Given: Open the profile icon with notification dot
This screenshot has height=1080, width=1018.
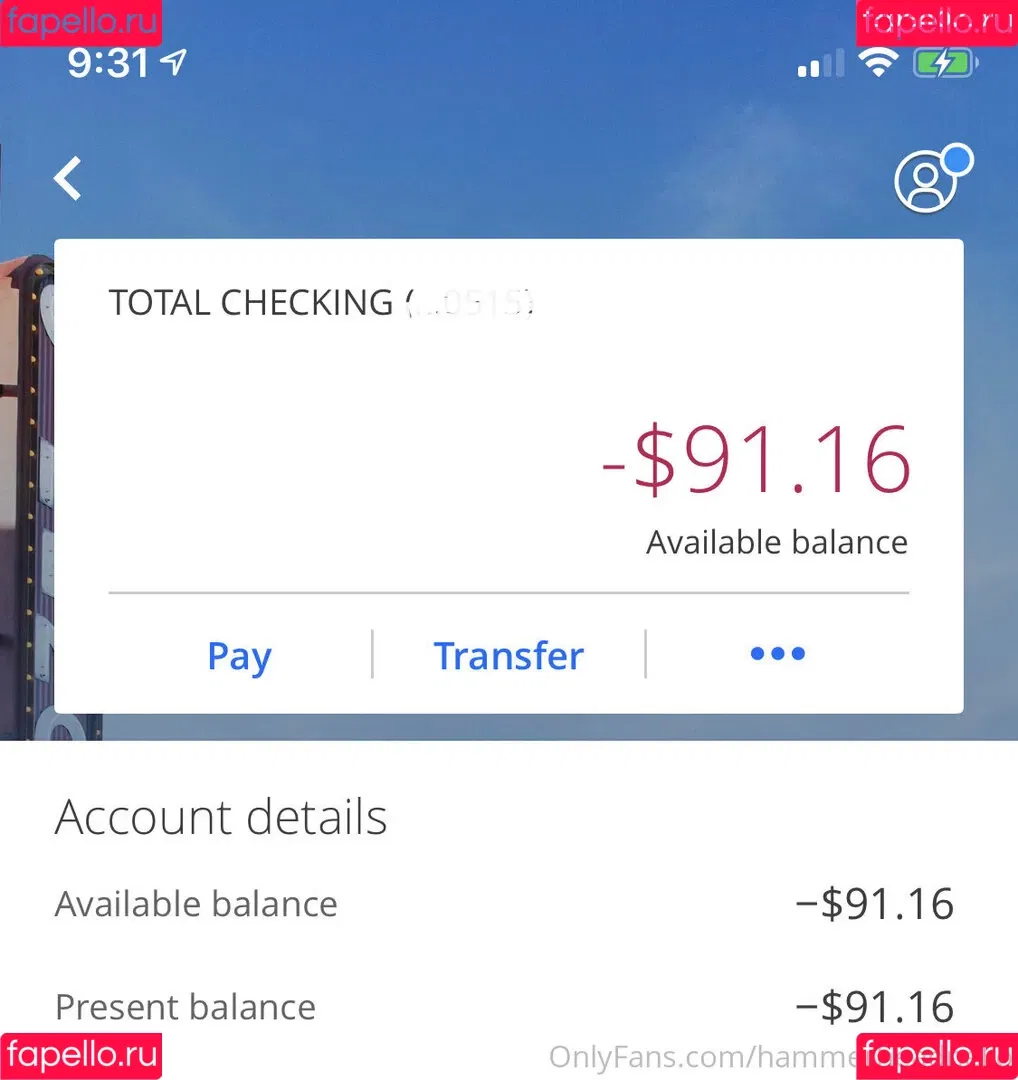Looking at the screenshot, I should point(927,182).
